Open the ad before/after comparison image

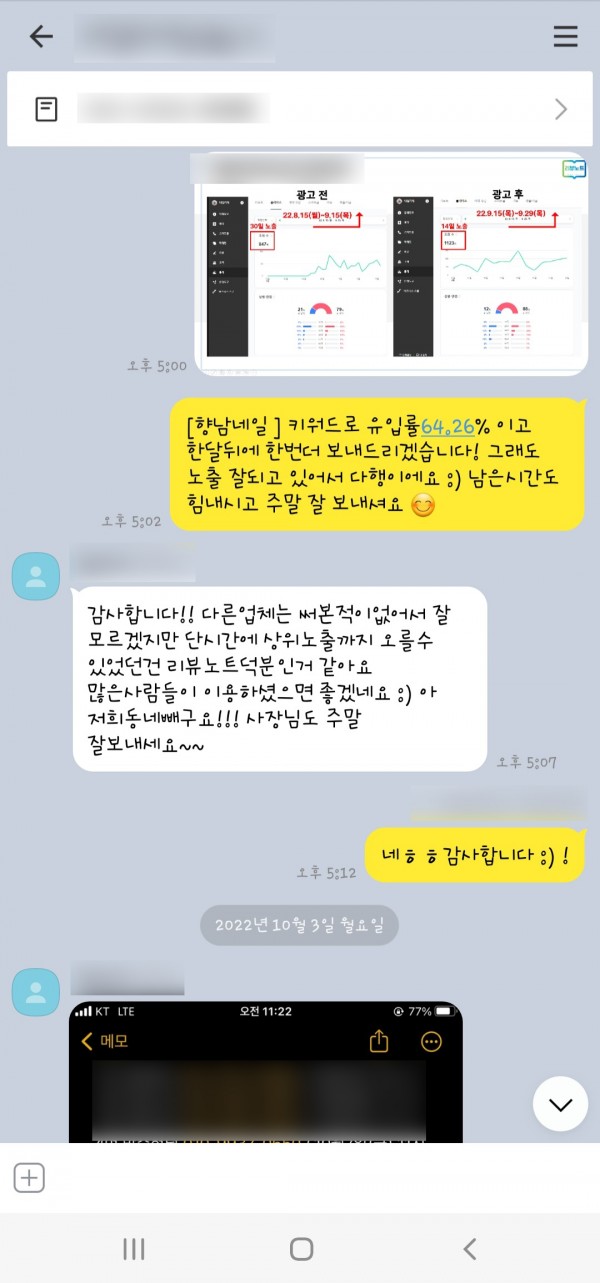390,265
